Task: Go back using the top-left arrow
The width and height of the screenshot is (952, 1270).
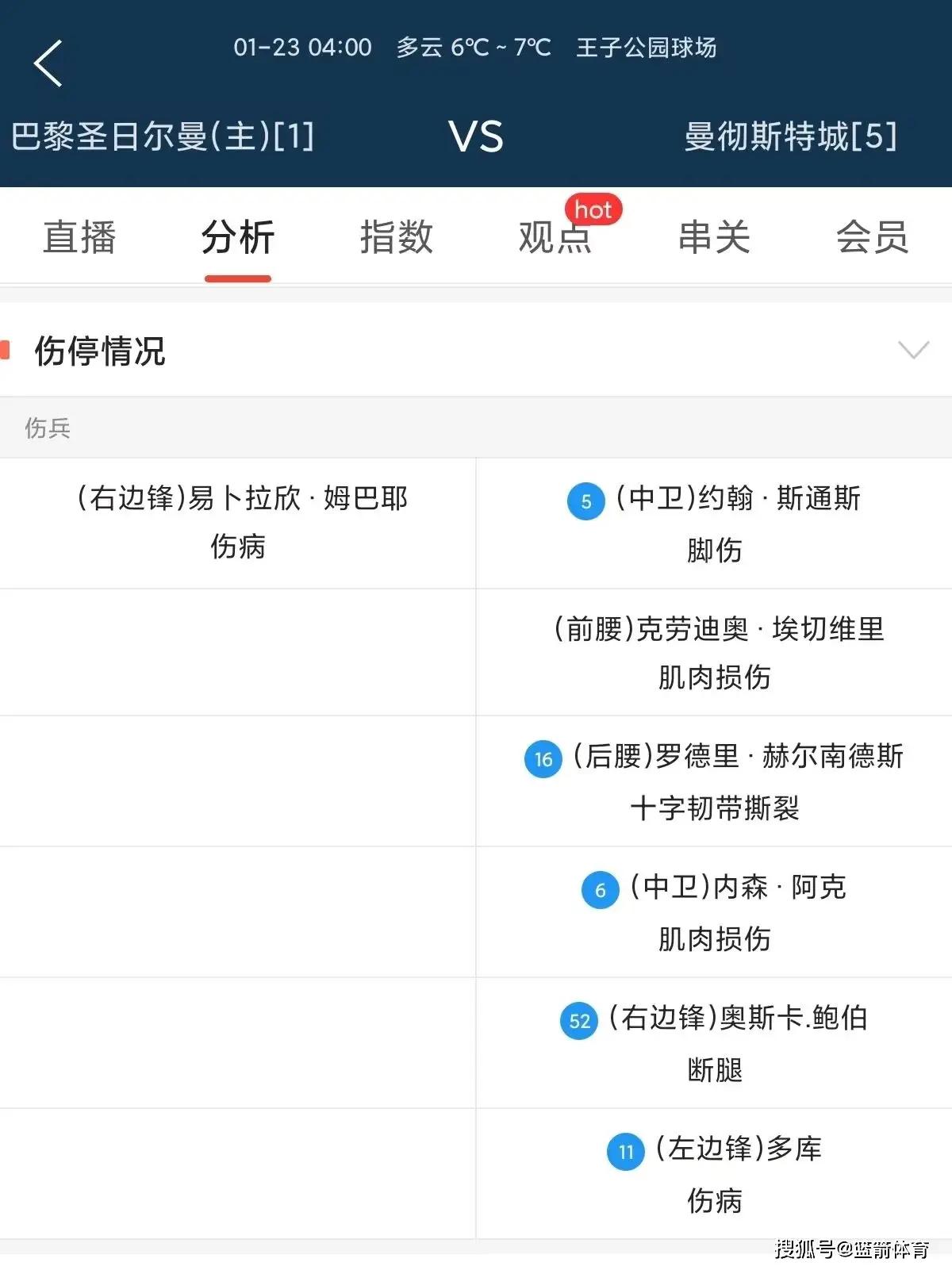Action: [x=48, y=63]
